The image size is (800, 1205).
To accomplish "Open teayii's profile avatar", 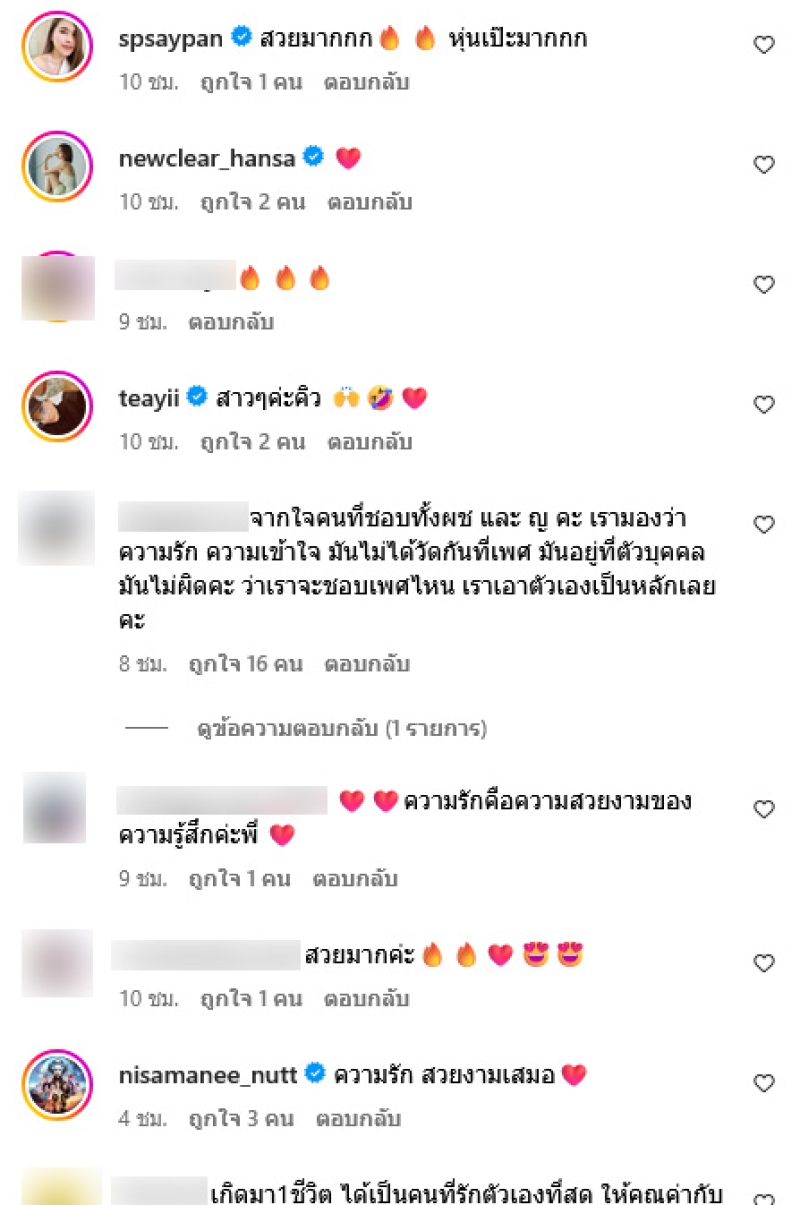I will pyautogui.click(x=57, y=405).
